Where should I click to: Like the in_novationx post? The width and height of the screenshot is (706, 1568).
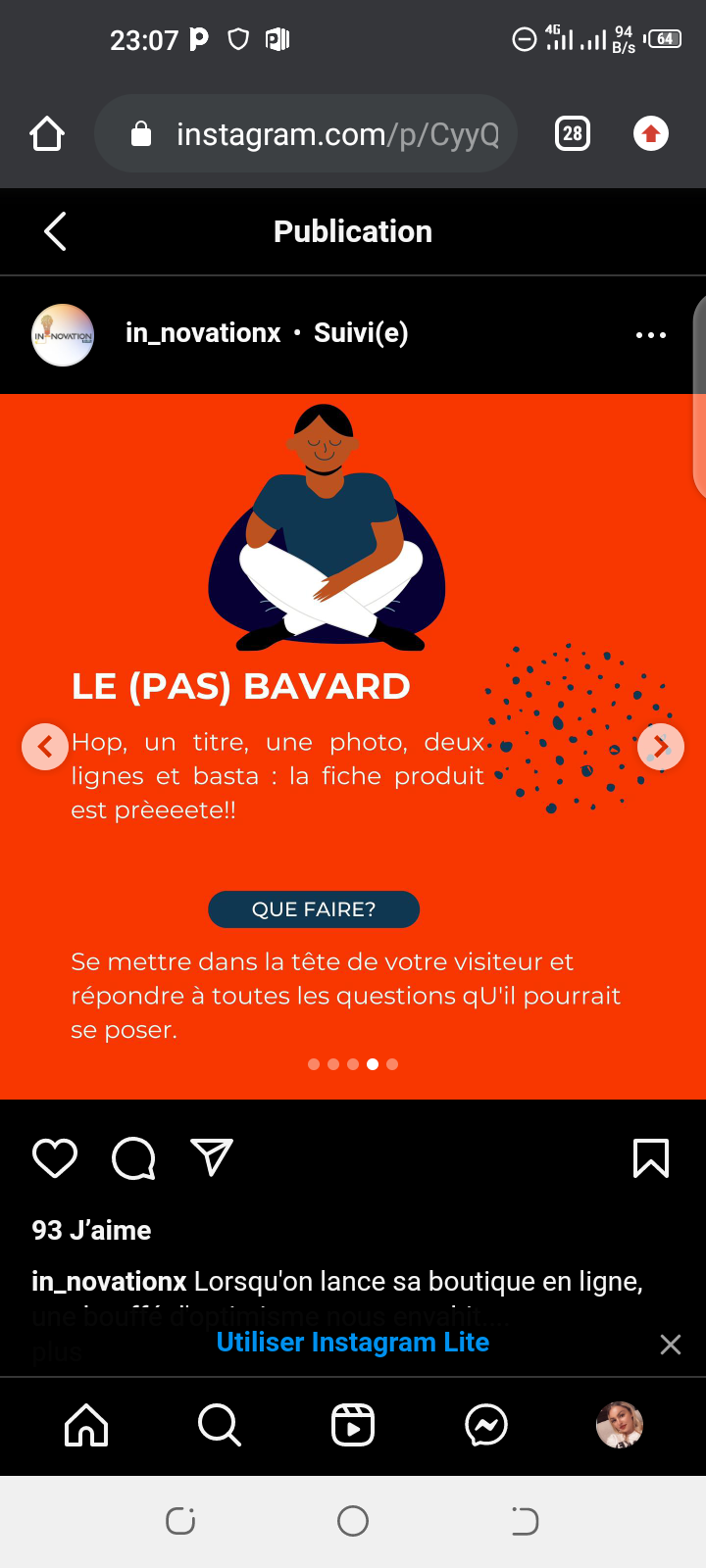pyautogui.click(x=55, y=1158)
